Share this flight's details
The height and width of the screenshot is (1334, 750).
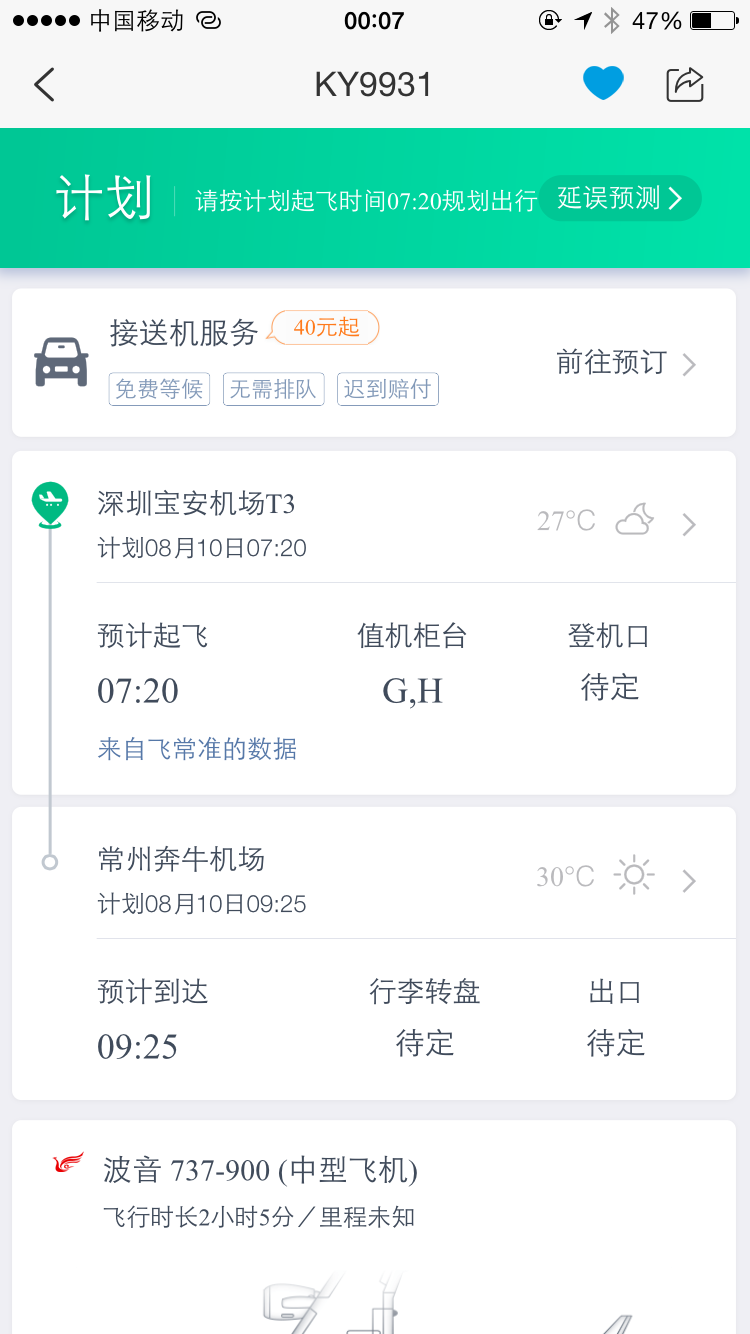685,85
